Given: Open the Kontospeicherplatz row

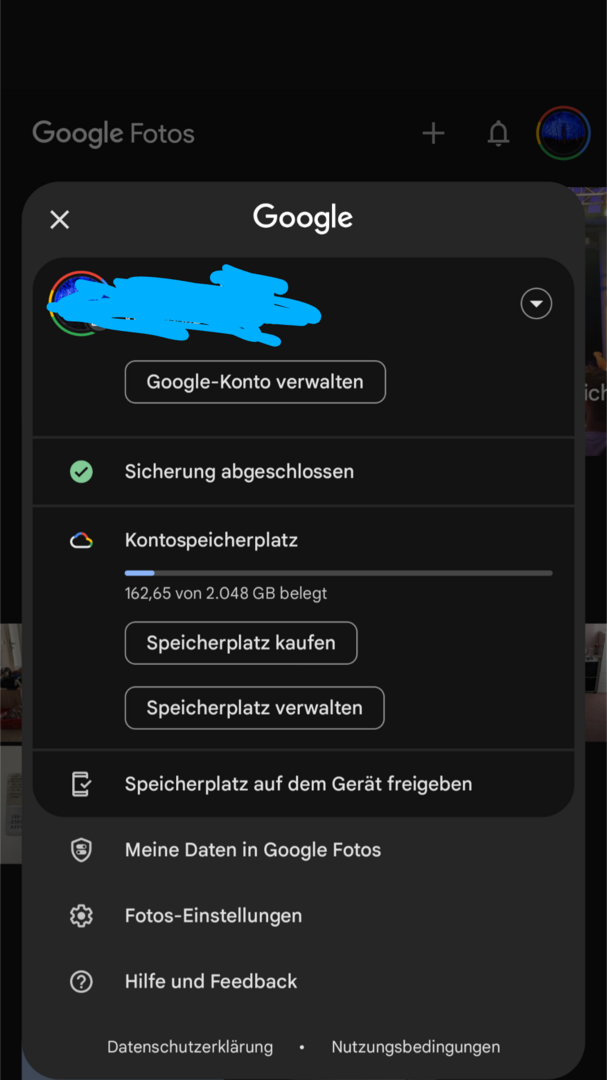Looking at the screenshot, I should 211,541.
